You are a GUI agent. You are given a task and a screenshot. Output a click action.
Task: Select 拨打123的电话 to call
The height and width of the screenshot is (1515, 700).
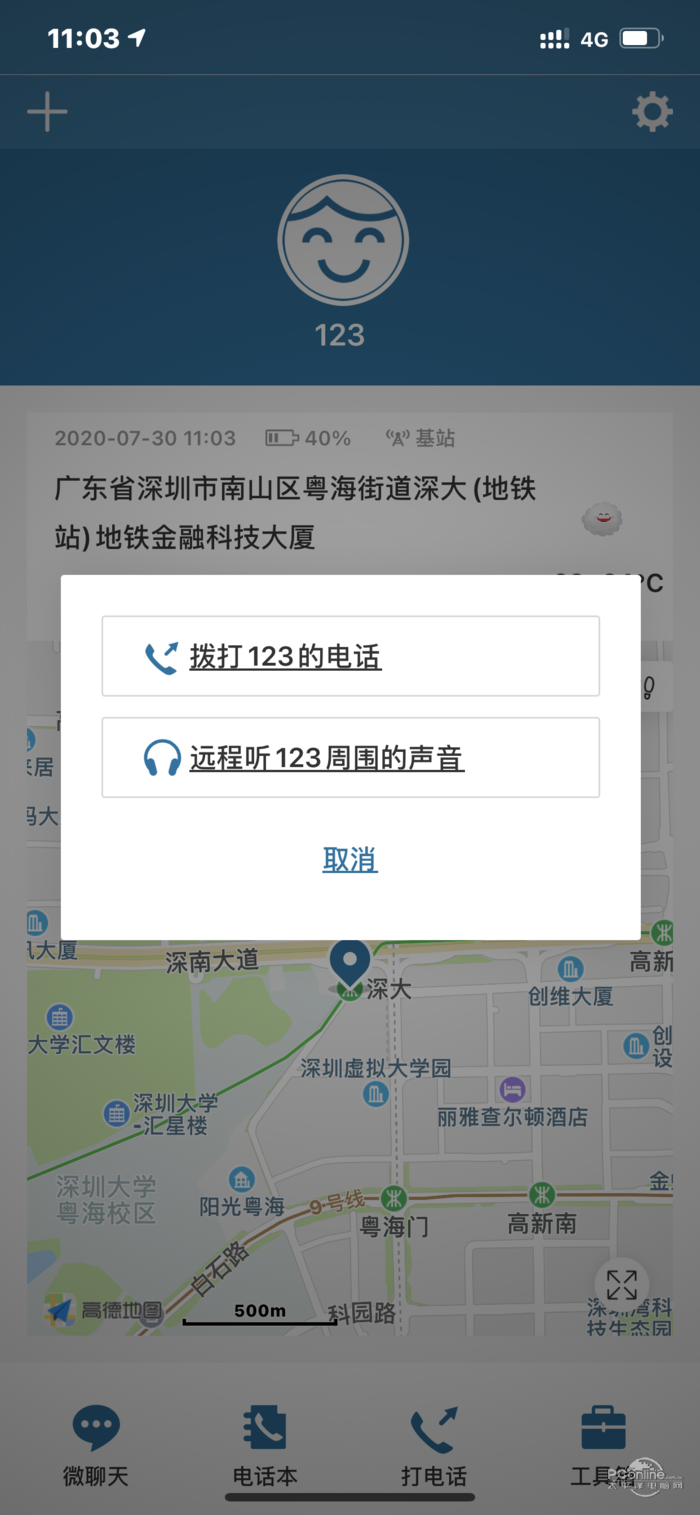pos(350,656)
